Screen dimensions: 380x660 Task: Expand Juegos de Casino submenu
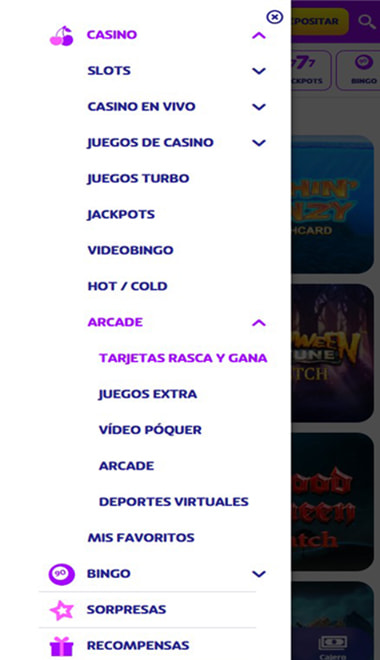[x=259, y=143]
